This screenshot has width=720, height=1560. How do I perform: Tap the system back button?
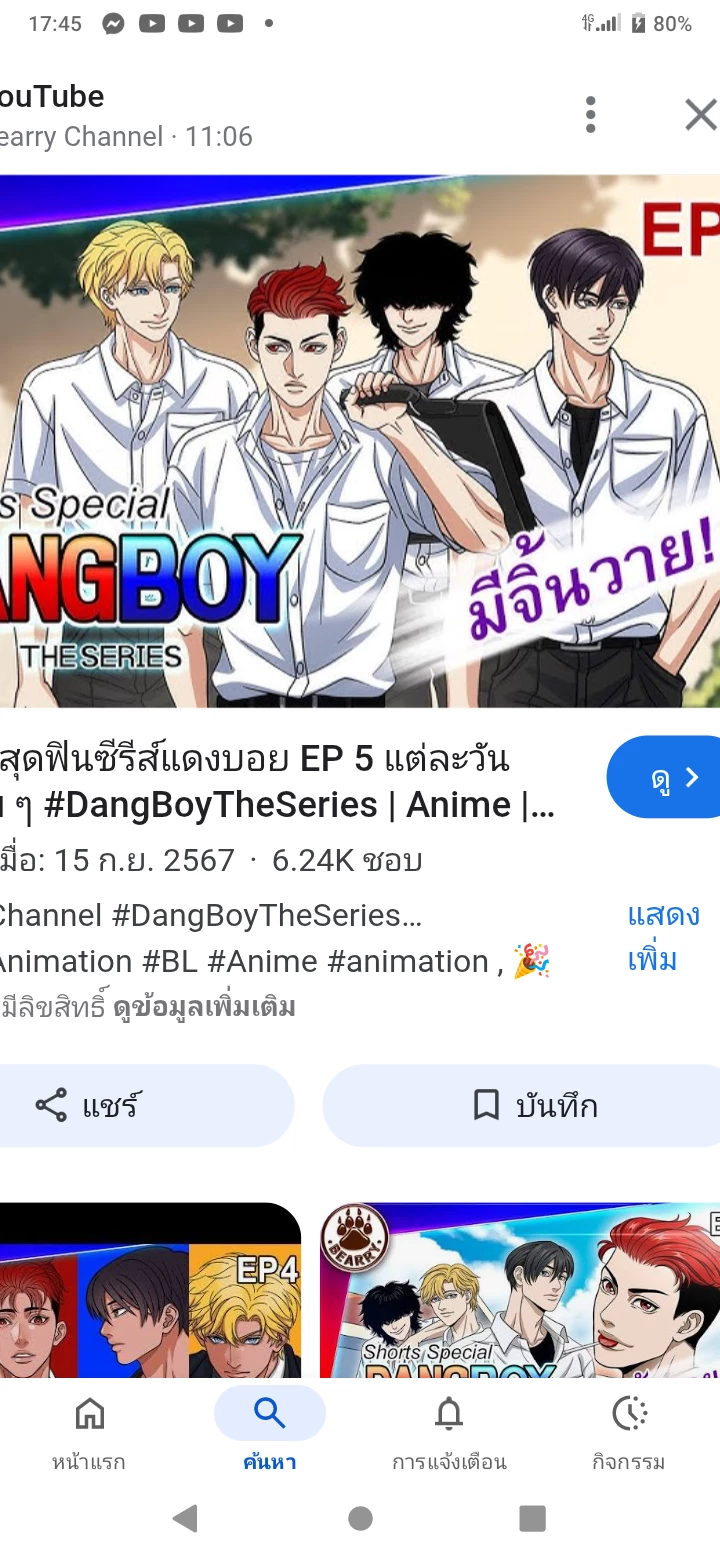(x=185, y=1518)
